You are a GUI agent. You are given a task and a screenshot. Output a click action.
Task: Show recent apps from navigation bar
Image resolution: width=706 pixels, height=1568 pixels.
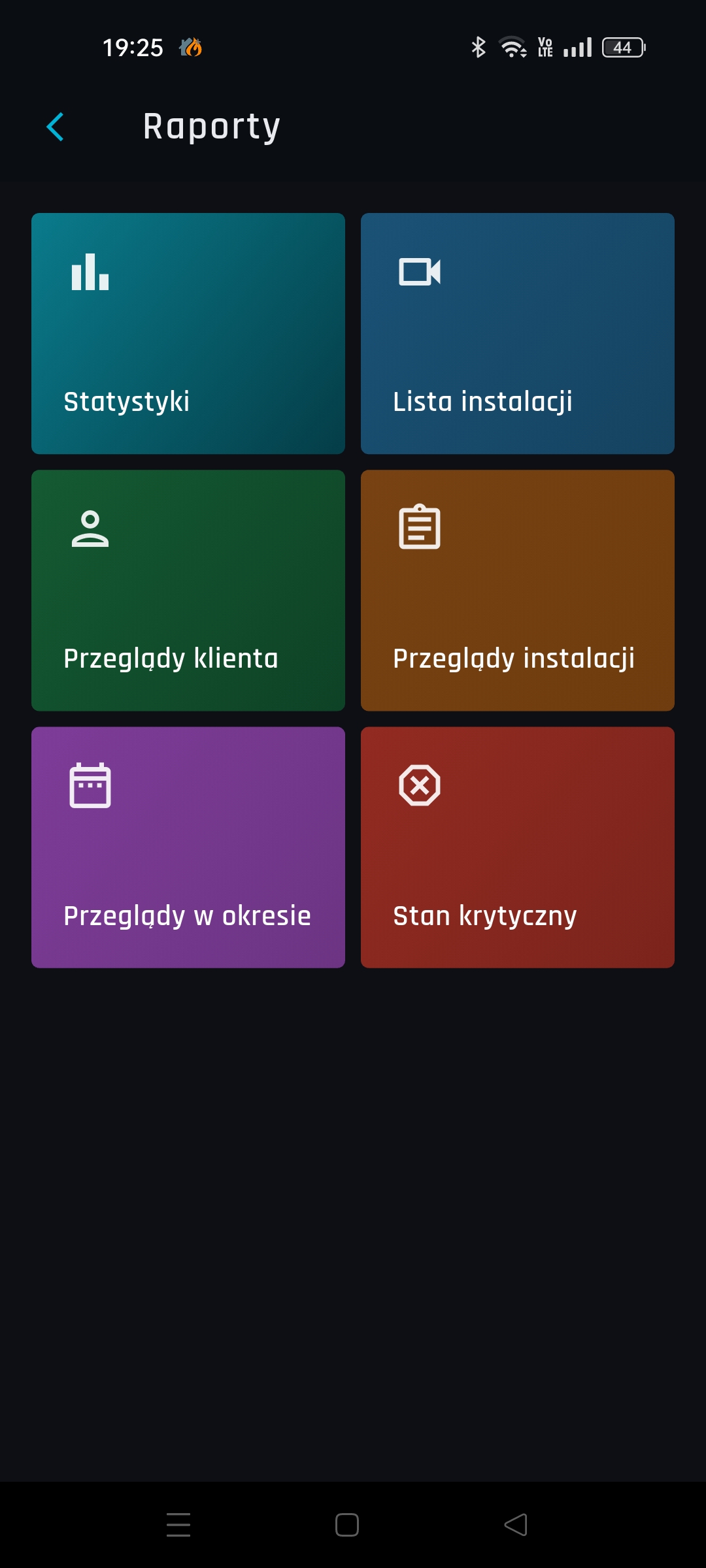click(x=178, y=1525)
